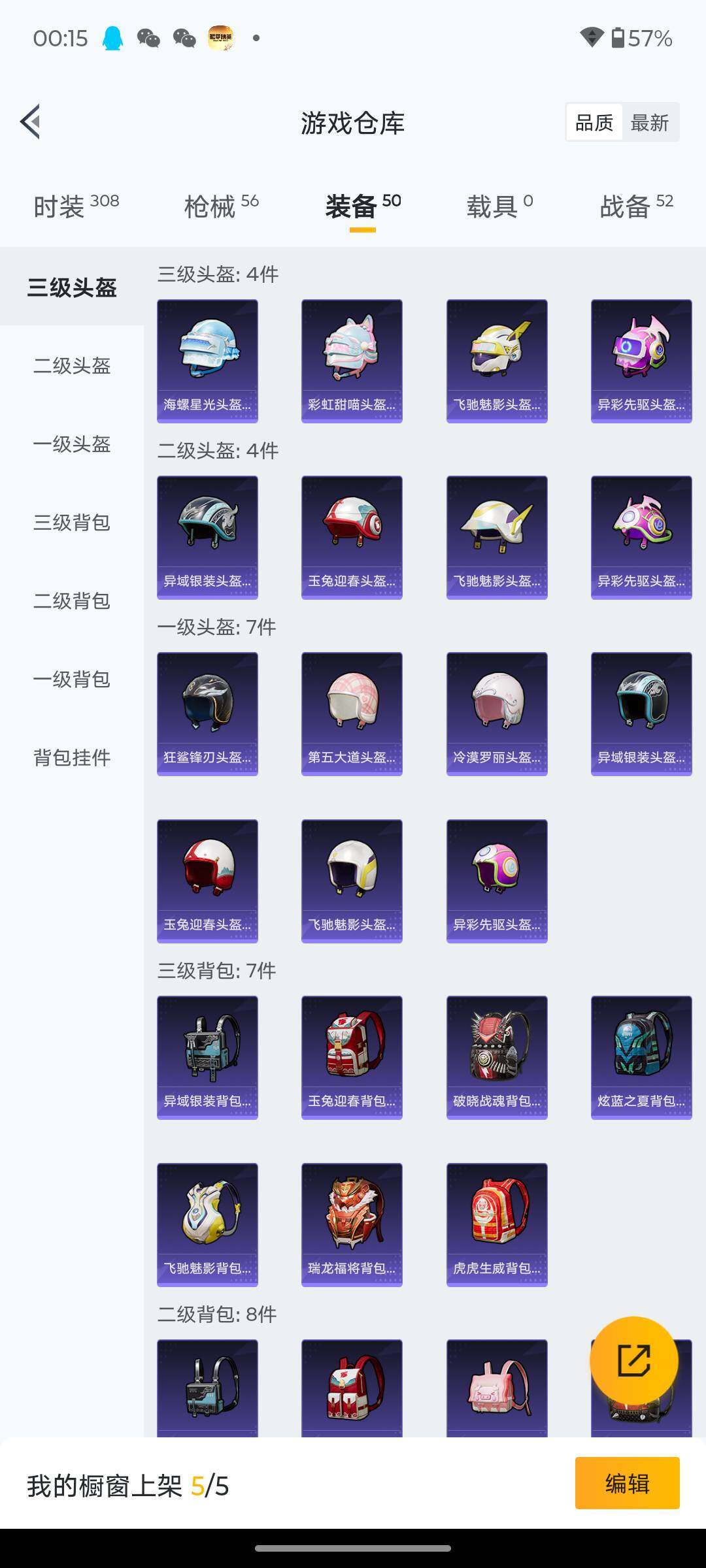
Task: Sort items by 品质
Action: [x=594, y=123]
